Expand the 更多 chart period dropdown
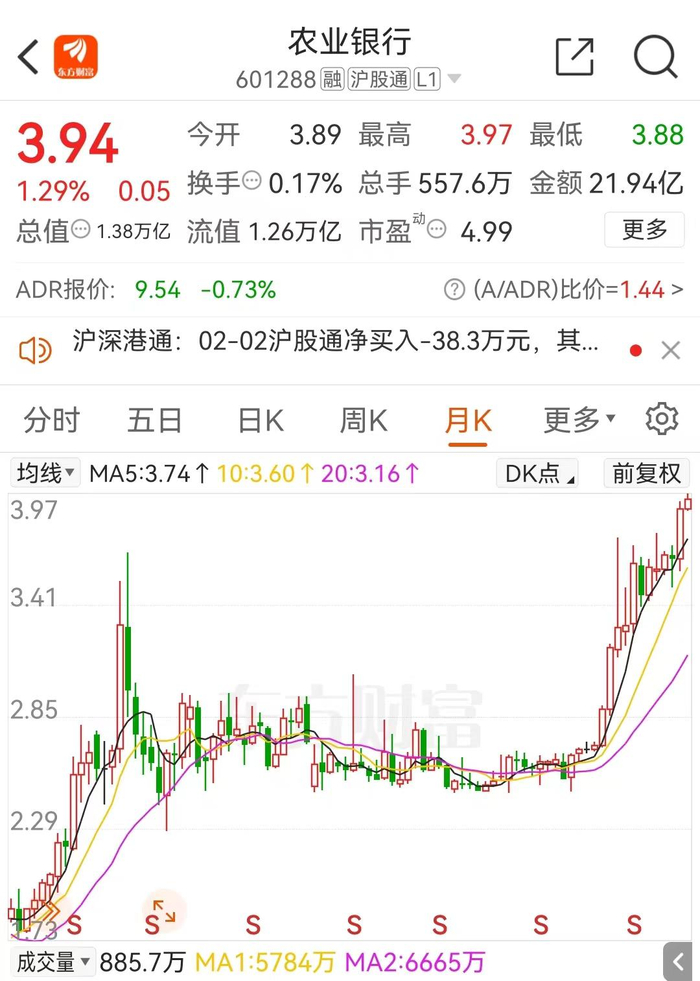 pos(579,421)
